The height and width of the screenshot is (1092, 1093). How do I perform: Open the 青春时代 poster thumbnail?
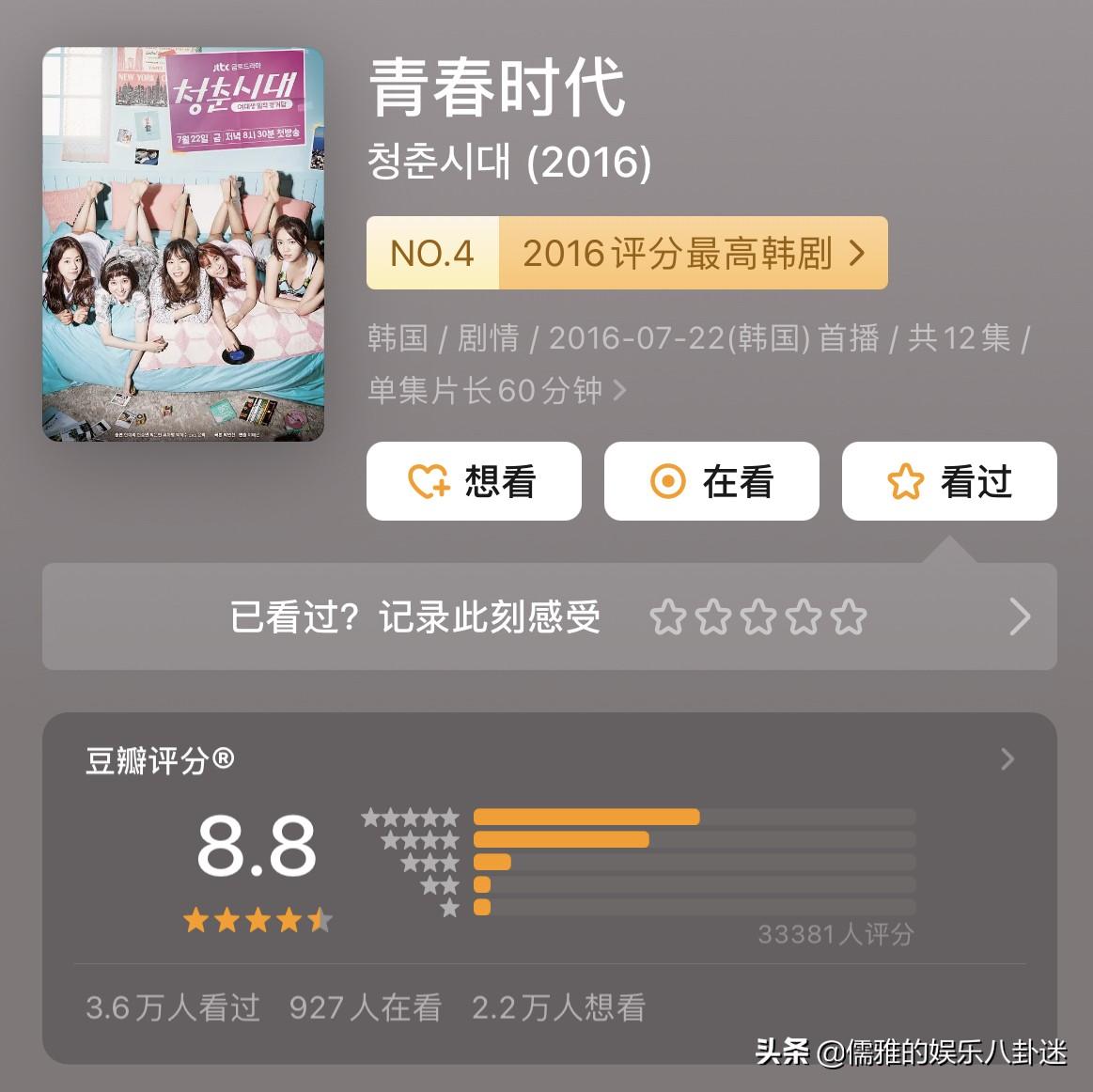183,244
